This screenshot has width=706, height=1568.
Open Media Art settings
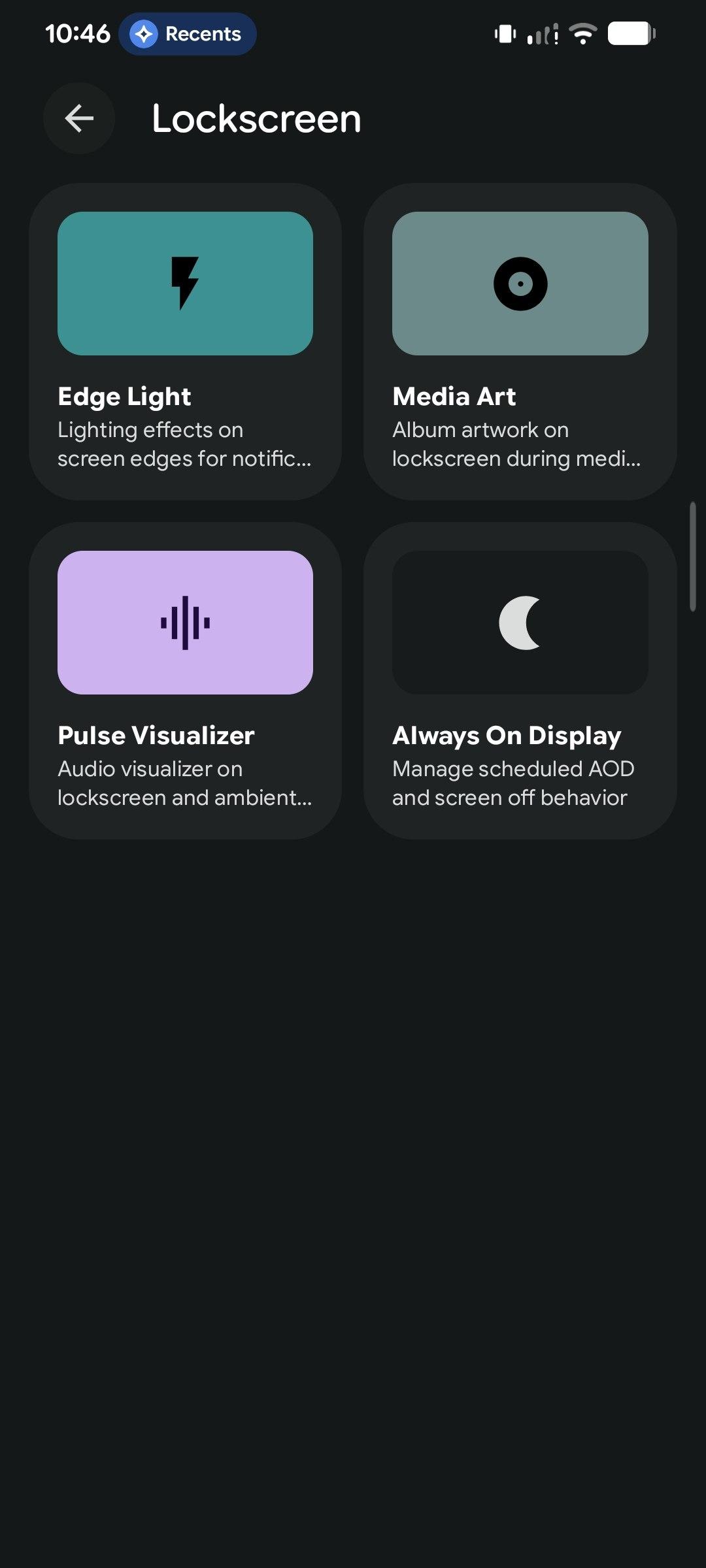[520, 342]
